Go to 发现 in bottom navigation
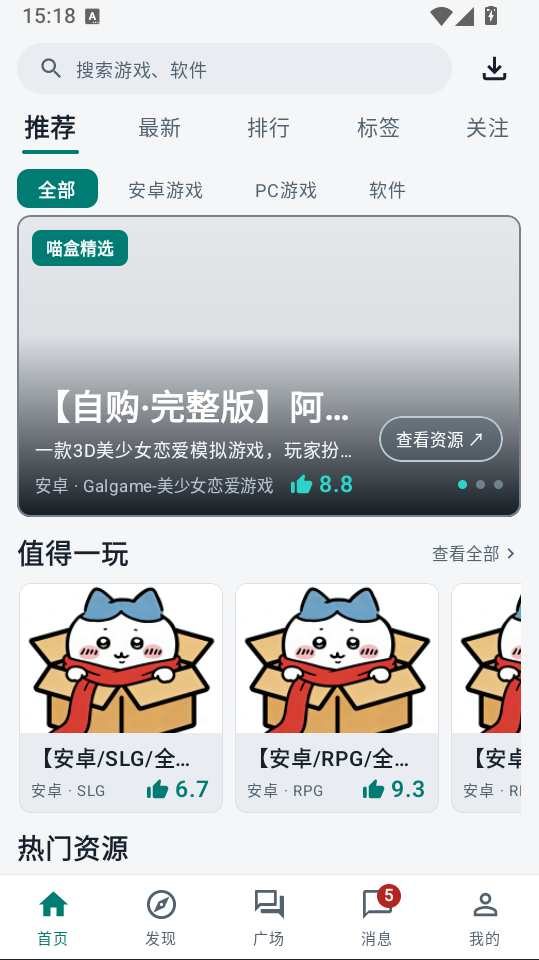The image size is (539, 960). point(161,917)
